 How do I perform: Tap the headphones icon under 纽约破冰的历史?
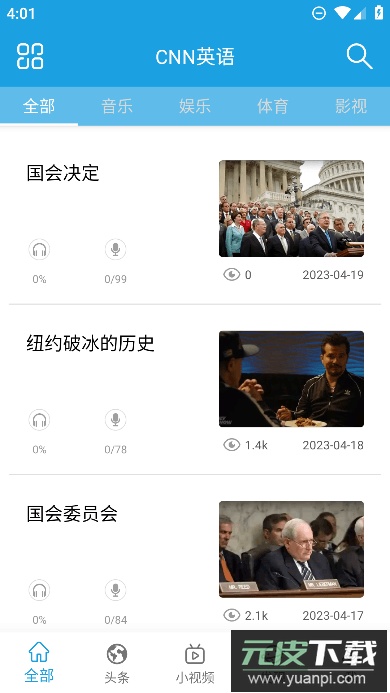pos(39,420)
